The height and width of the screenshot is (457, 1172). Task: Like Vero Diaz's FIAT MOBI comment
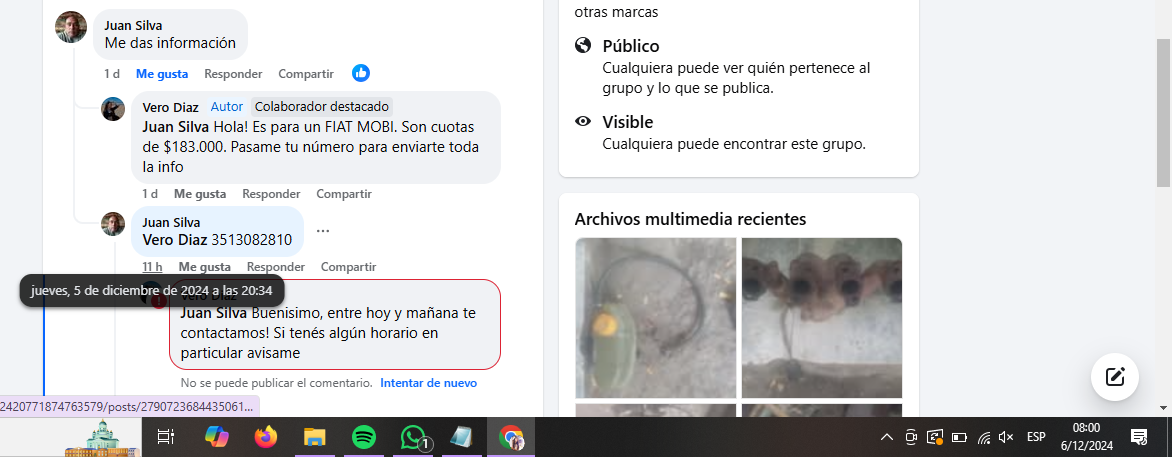pos(200,194)
